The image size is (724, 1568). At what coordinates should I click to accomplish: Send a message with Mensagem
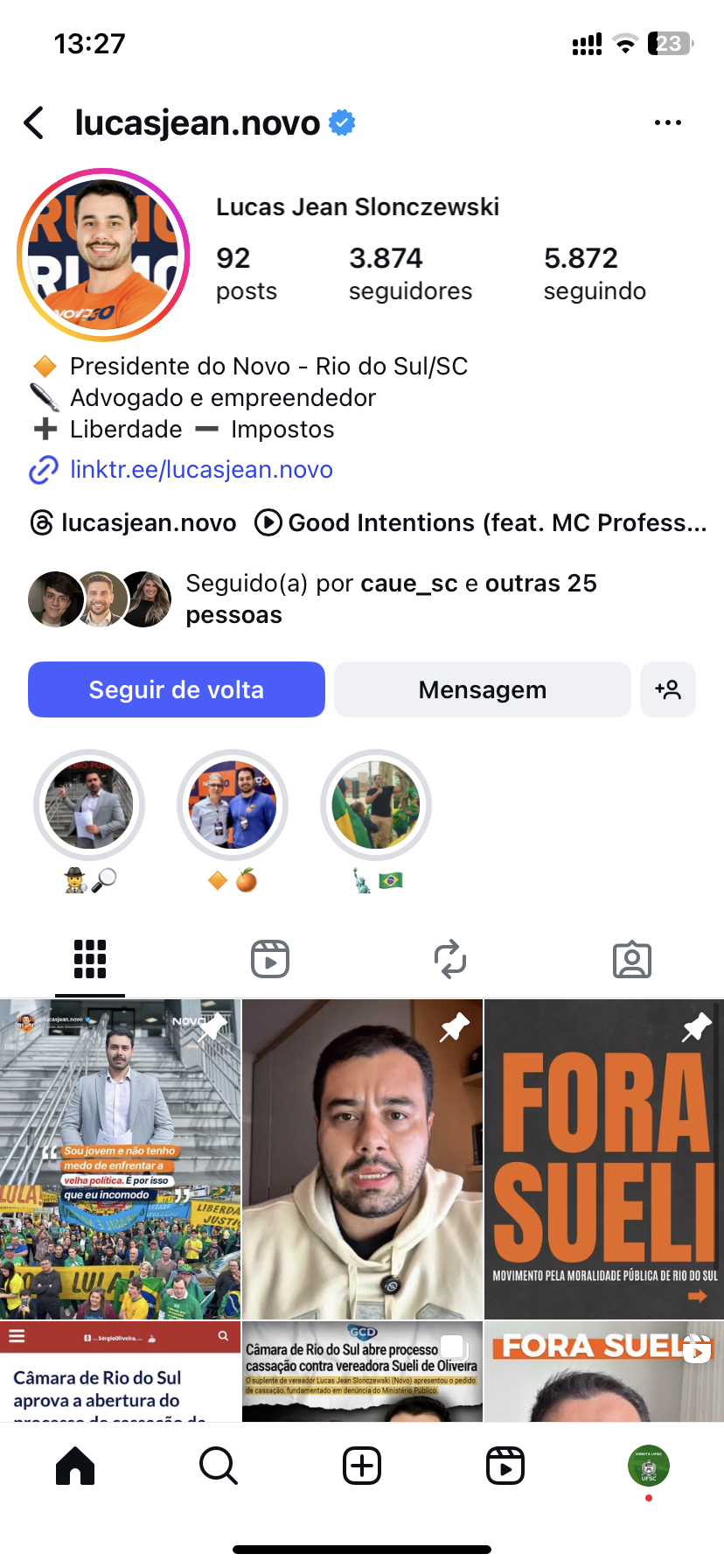pyautogui.click(x=482, y=689)
